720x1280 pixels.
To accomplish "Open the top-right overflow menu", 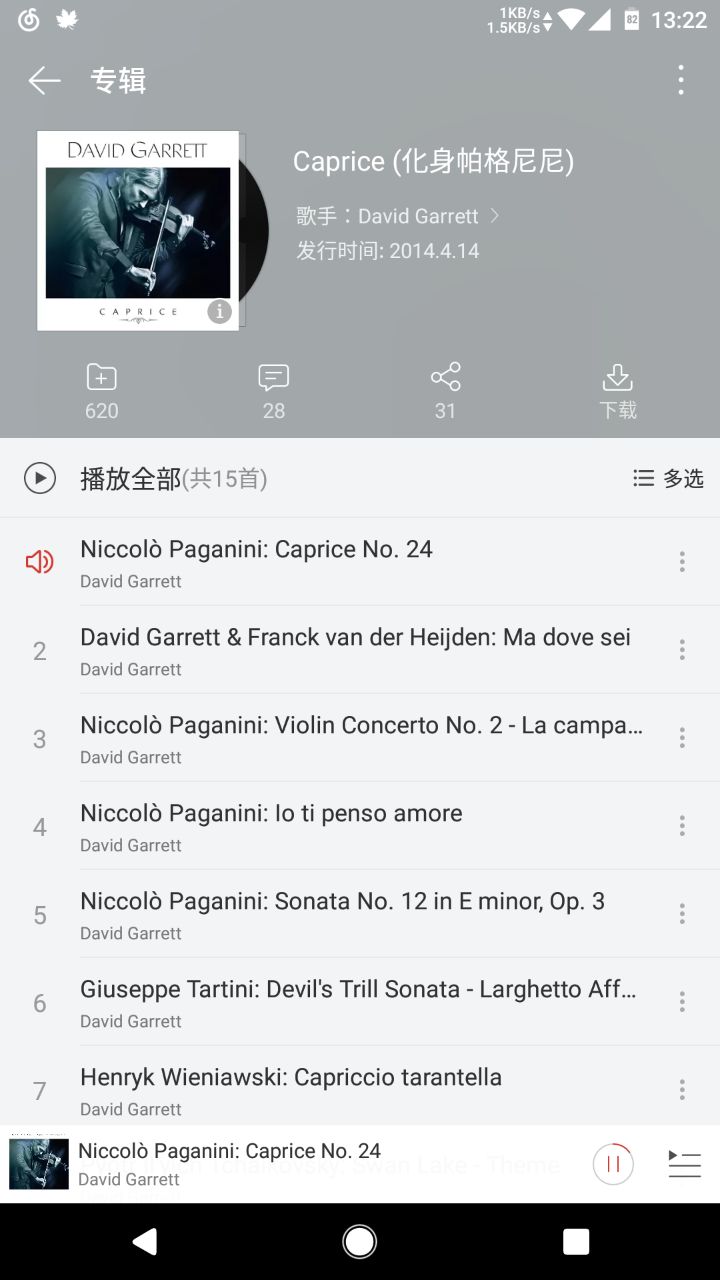I will [681, 80].
